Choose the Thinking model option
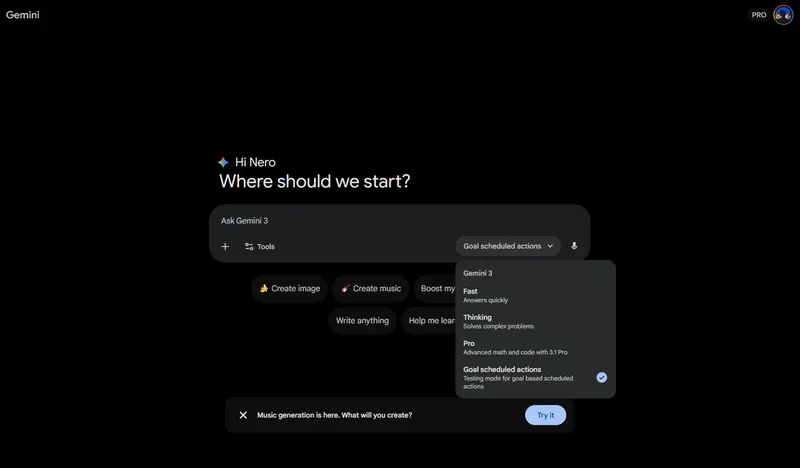 click(x=520, y=321)
